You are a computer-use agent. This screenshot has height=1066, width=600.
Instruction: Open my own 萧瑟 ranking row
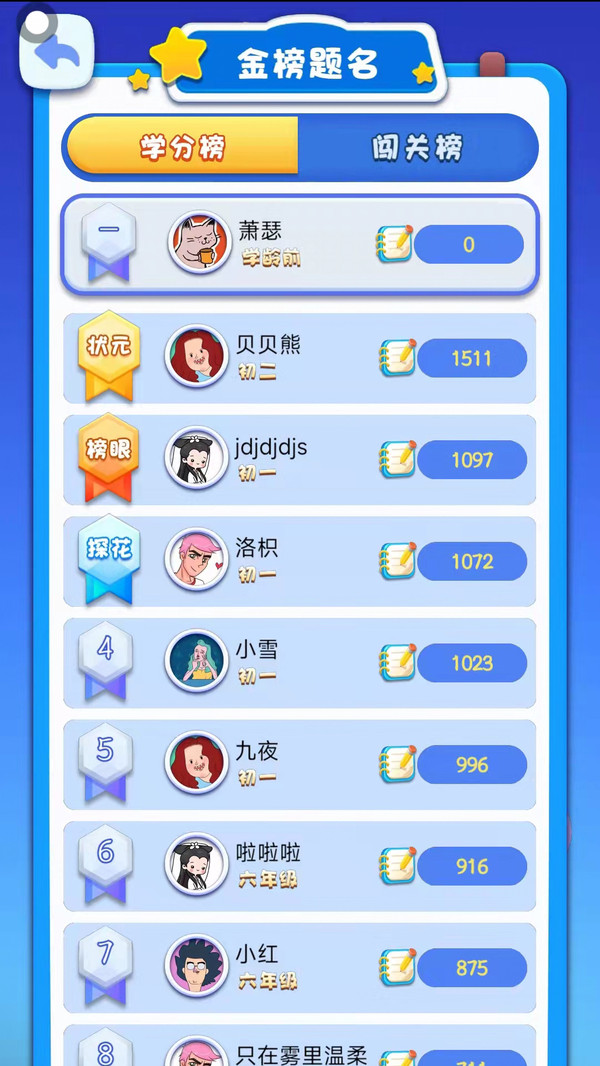tap(300, 244)
